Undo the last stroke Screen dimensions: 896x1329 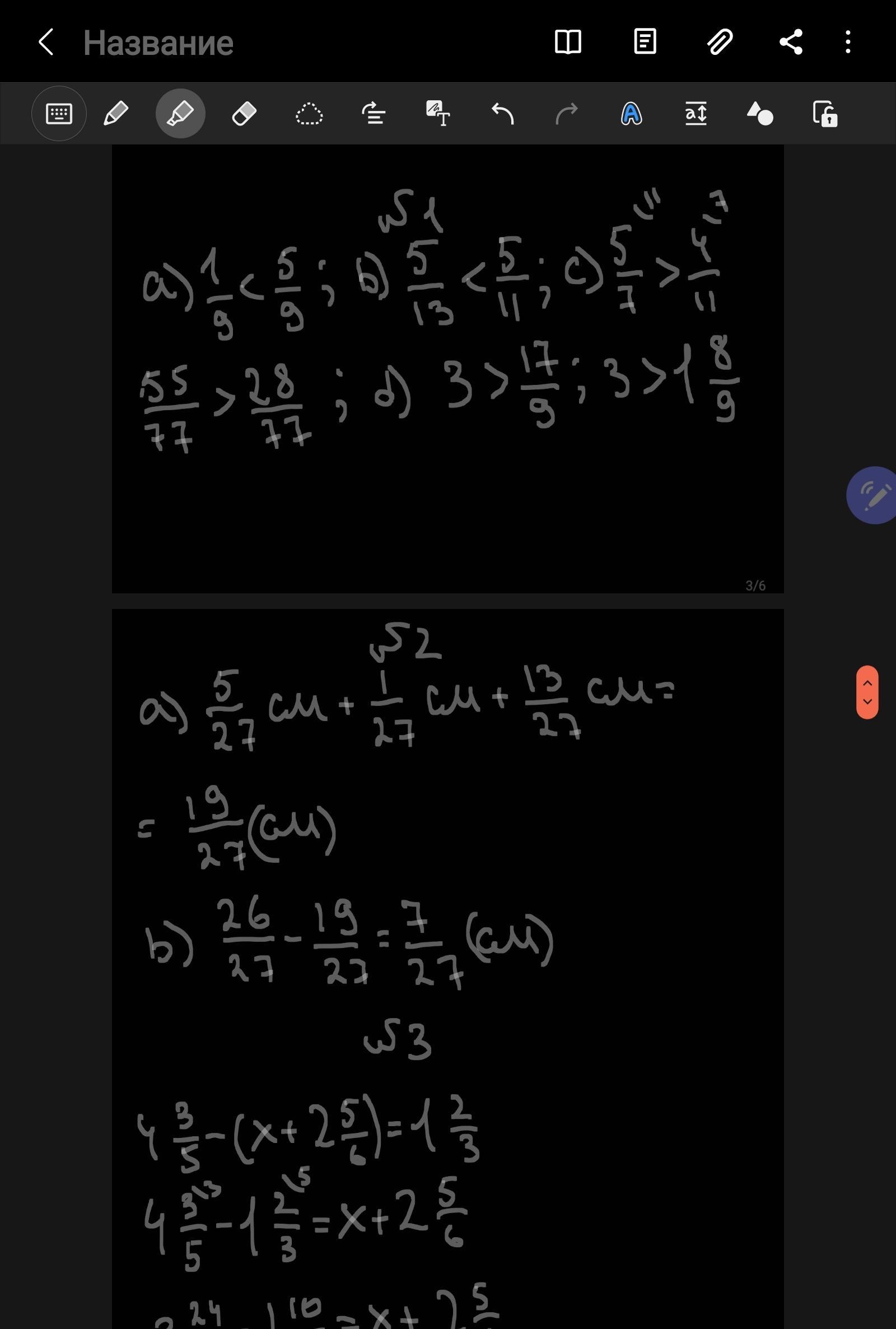pos(503,114)
